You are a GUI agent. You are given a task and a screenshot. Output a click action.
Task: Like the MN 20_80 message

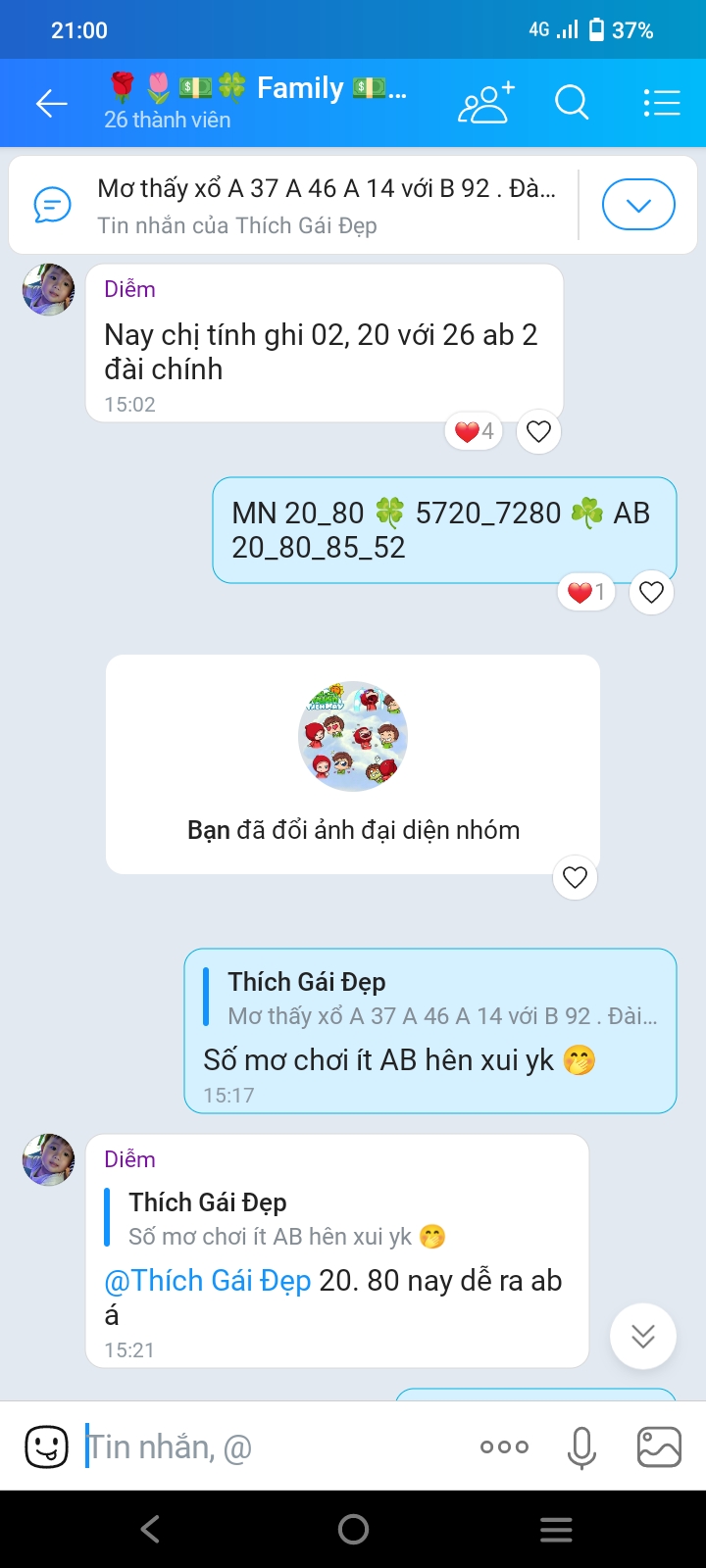651,592
